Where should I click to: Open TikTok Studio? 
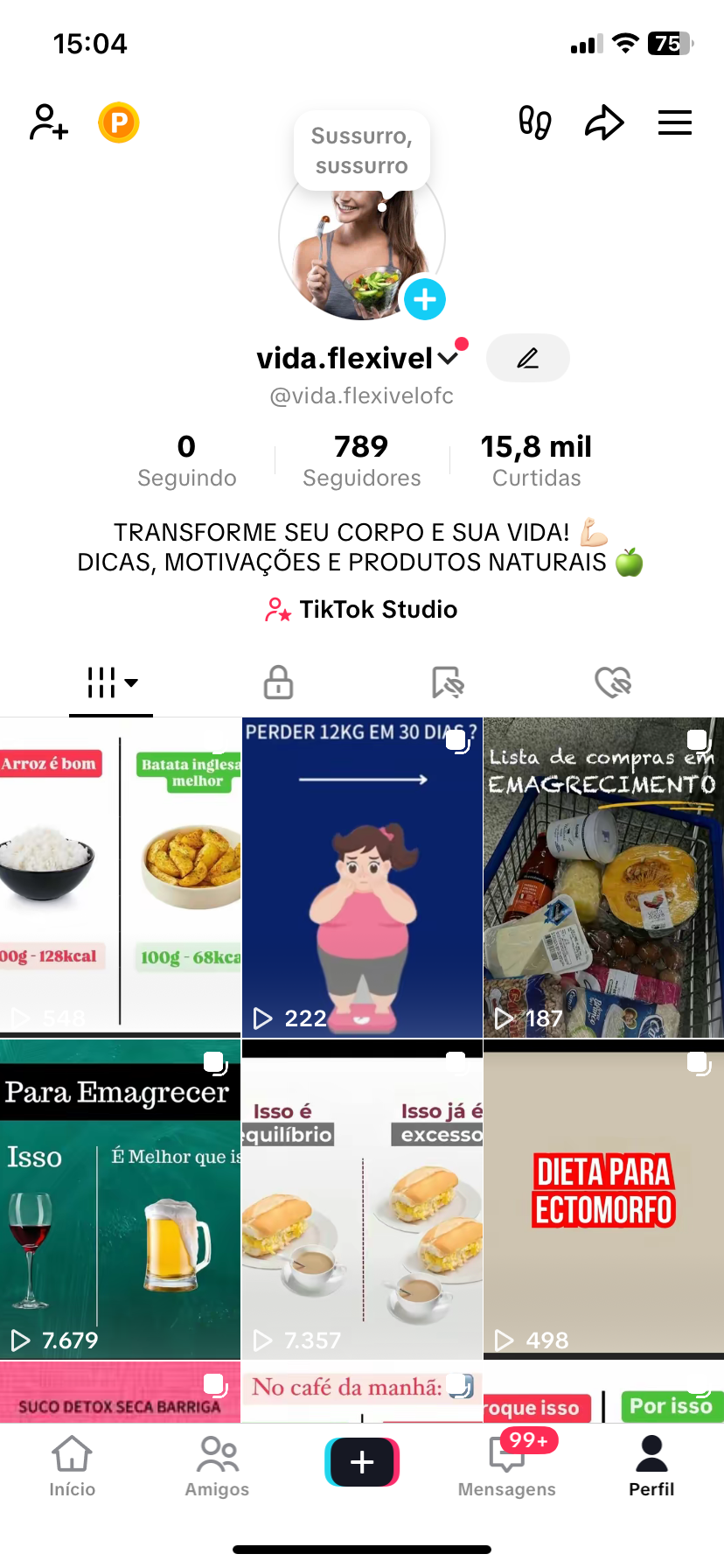click(362, 609)
